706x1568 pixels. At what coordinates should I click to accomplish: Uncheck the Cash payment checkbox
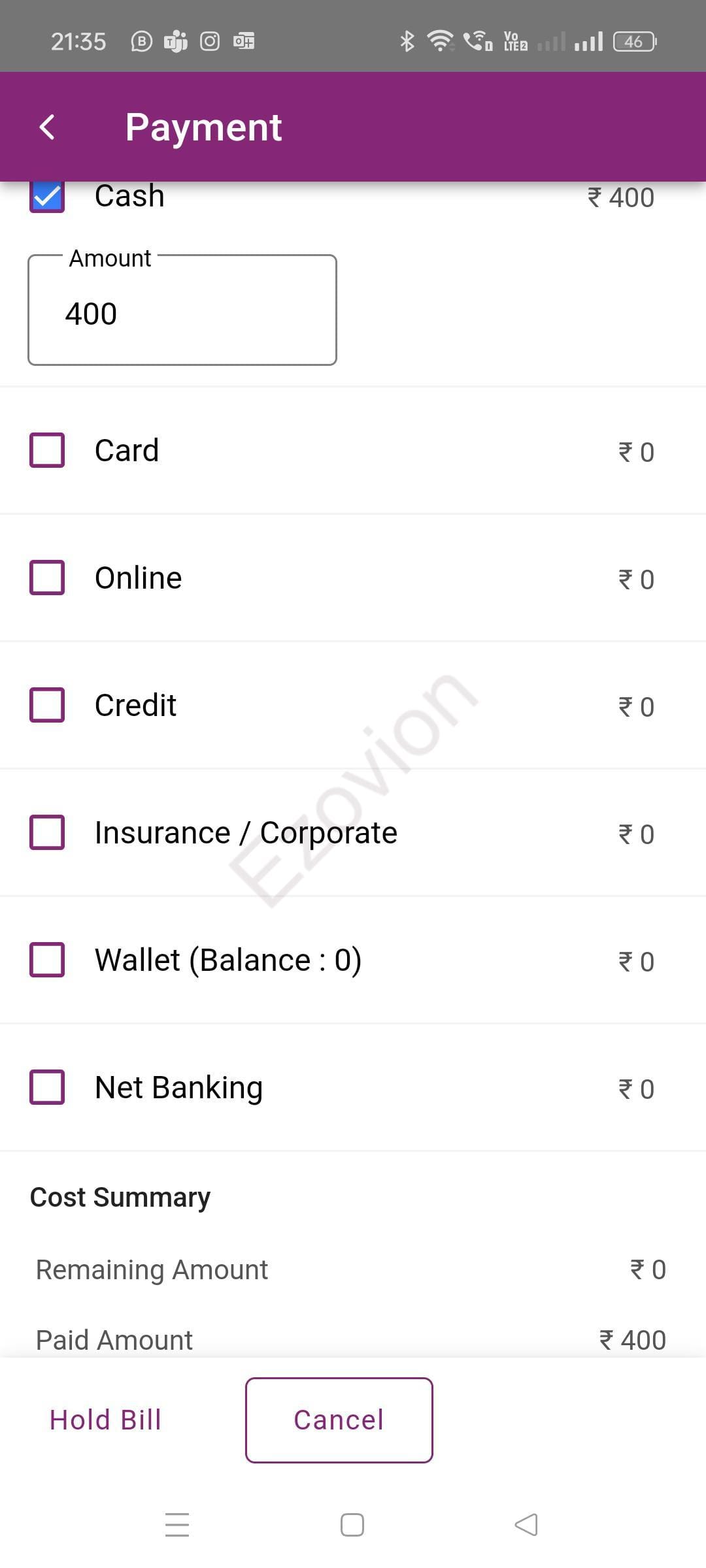coord(47,197)
